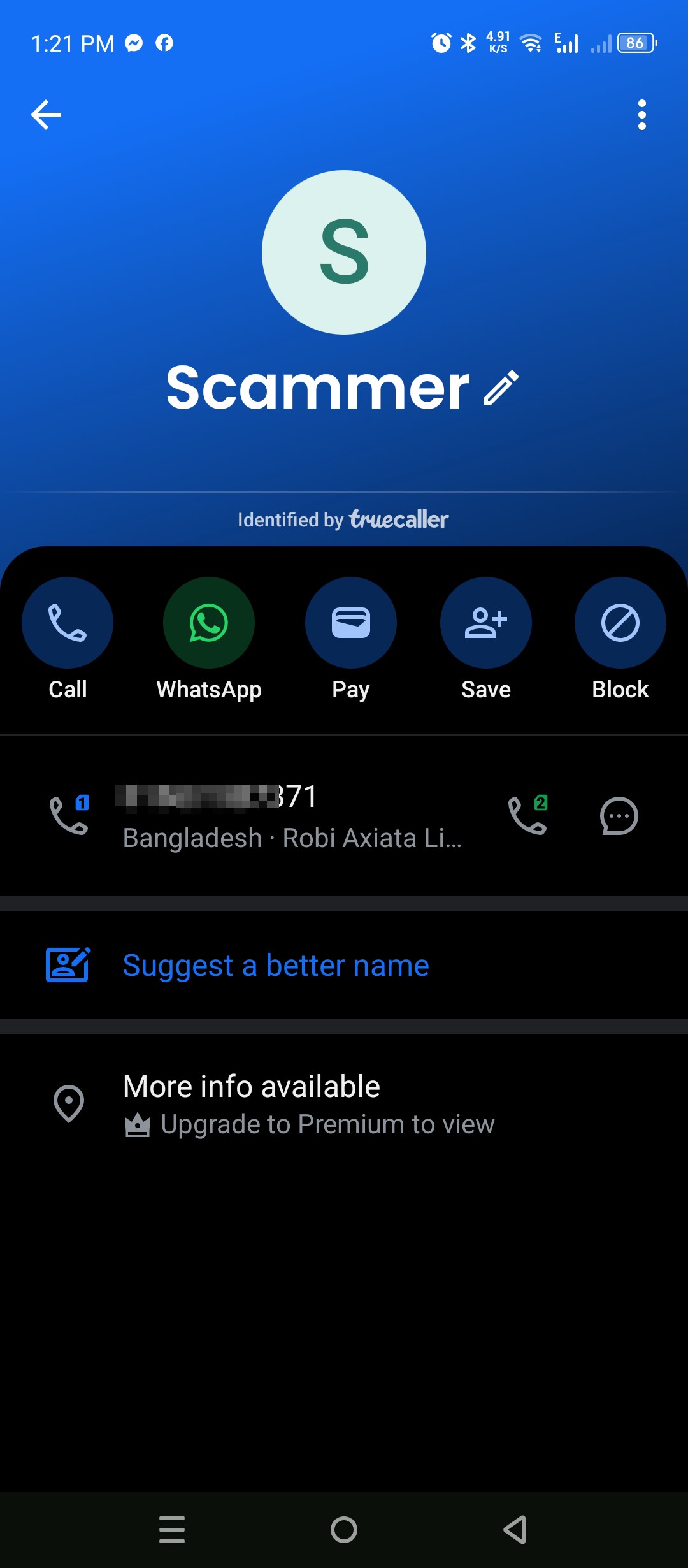Go back using the top-left arrow
688x1568 pixels.
pos(46,115)
